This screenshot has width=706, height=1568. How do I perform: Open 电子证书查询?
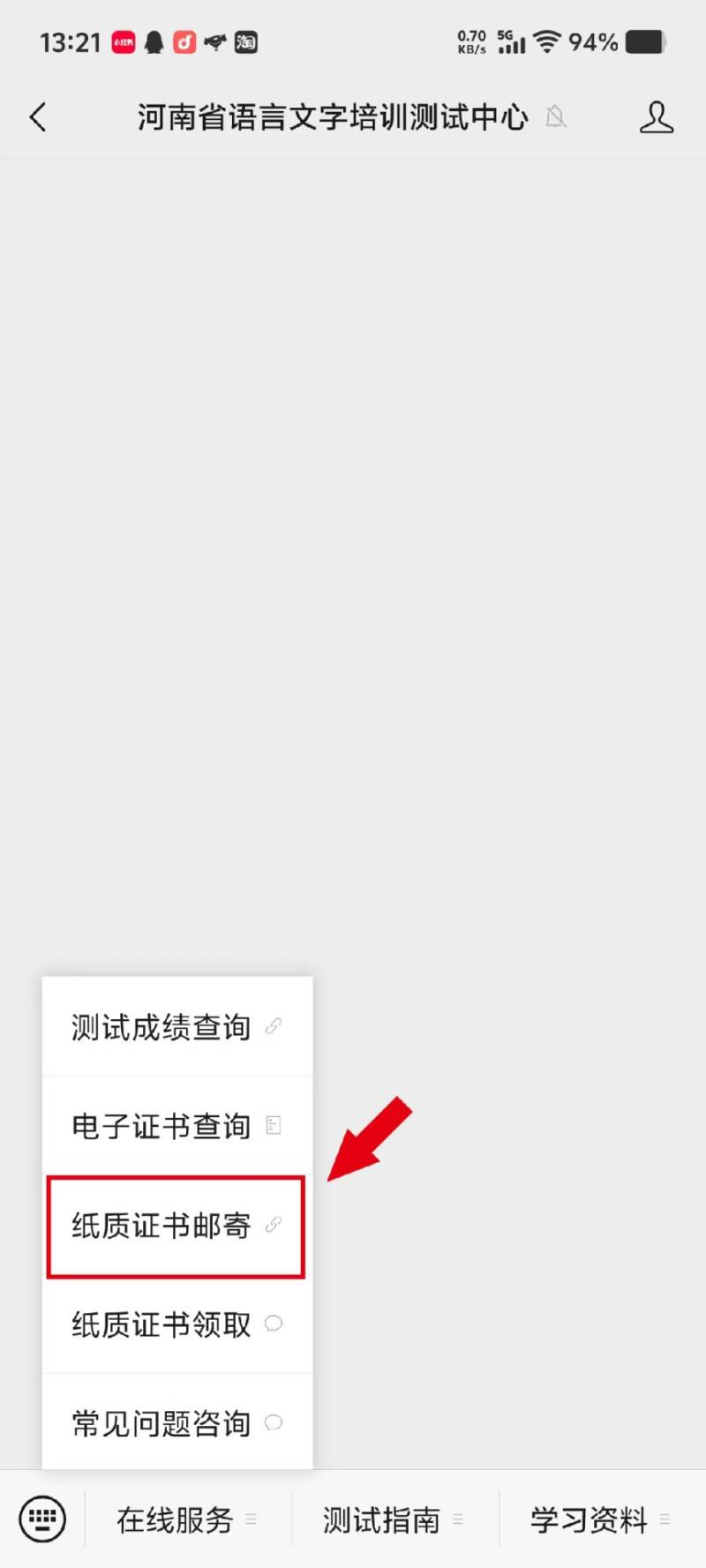pyautogui.click(x=176, y=1126)
